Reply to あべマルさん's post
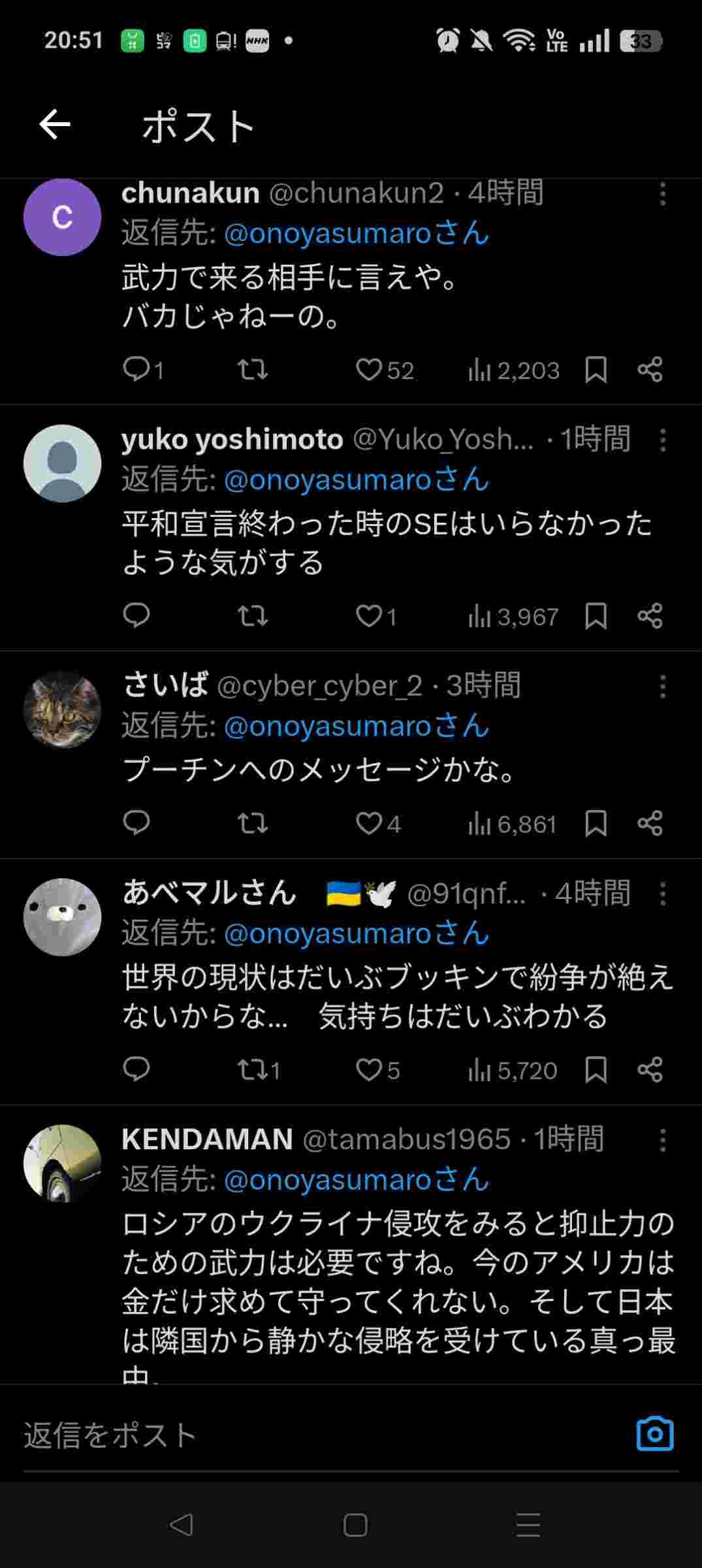This screenshot has height=1568, width=702. pyautogui.click(x=136, y=1070)
